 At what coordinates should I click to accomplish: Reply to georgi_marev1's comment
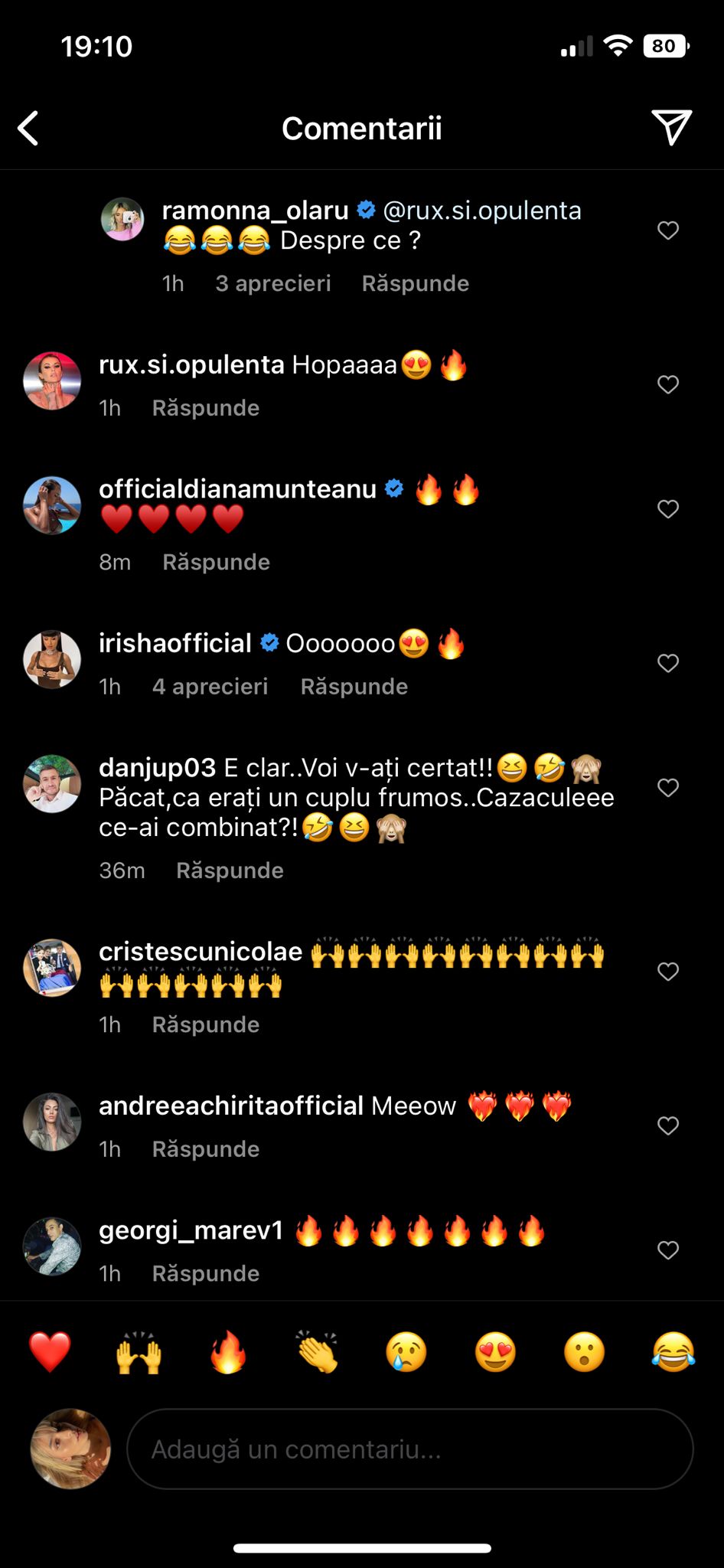pos(205,1273)
